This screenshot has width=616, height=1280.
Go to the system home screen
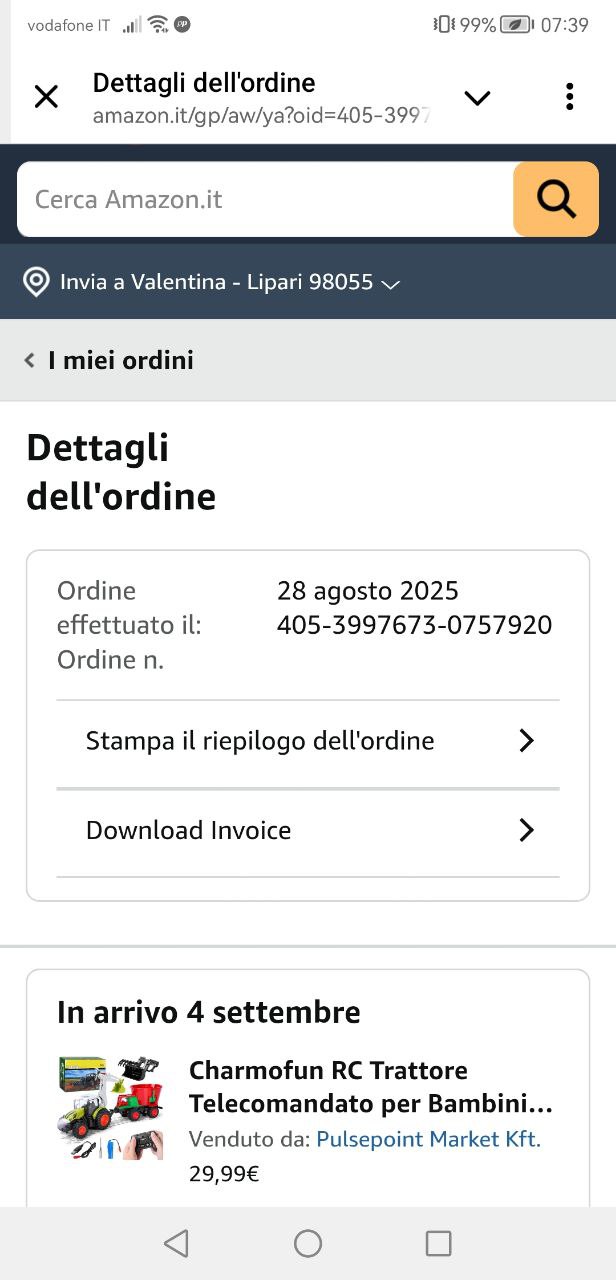click(x=308, y=1243)
